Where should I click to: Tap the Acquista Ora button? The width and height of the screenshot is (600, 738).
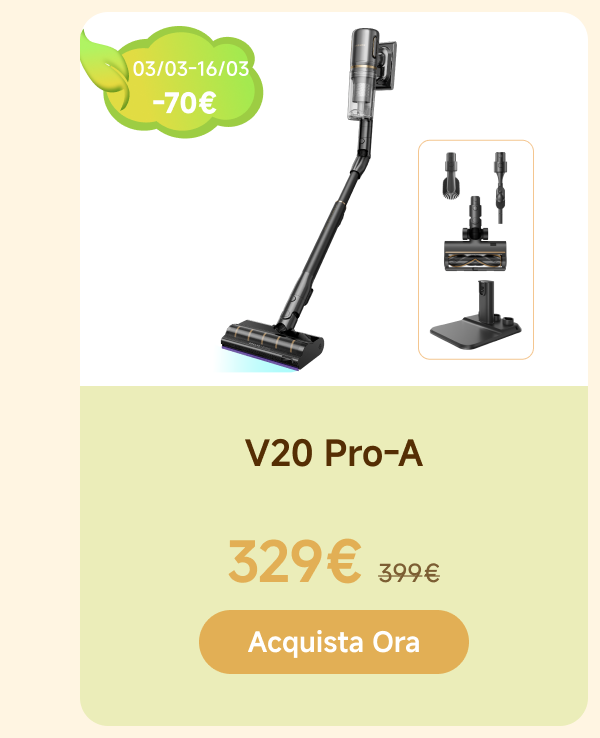pyautogui.click(x=334, y=642)
